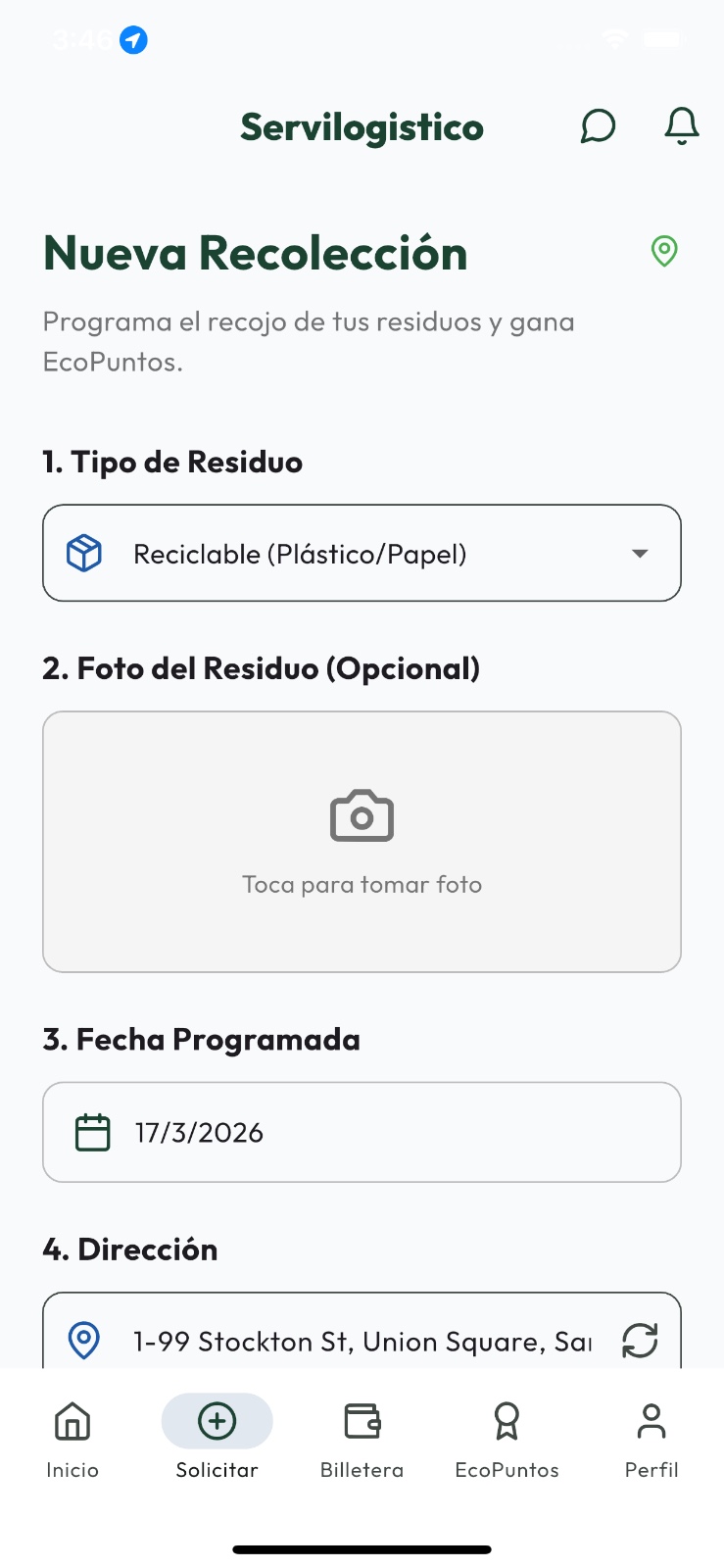Switch to the Inicio tab
The height and width of the screenshot is (1568, 724).
(x=72, y=1436)
